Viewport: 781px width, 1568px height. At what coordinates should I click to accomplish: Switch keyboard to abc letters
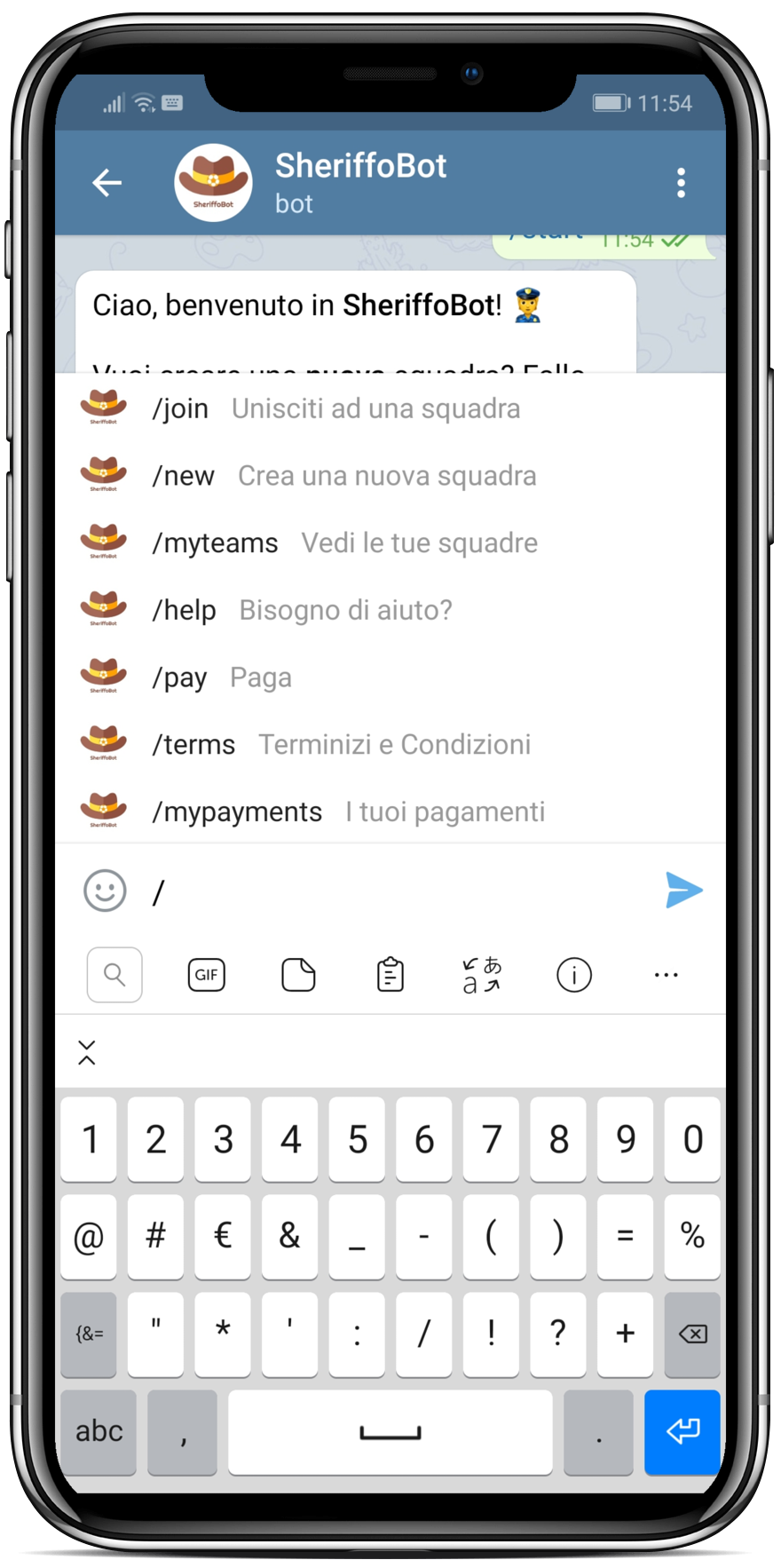99,1431
